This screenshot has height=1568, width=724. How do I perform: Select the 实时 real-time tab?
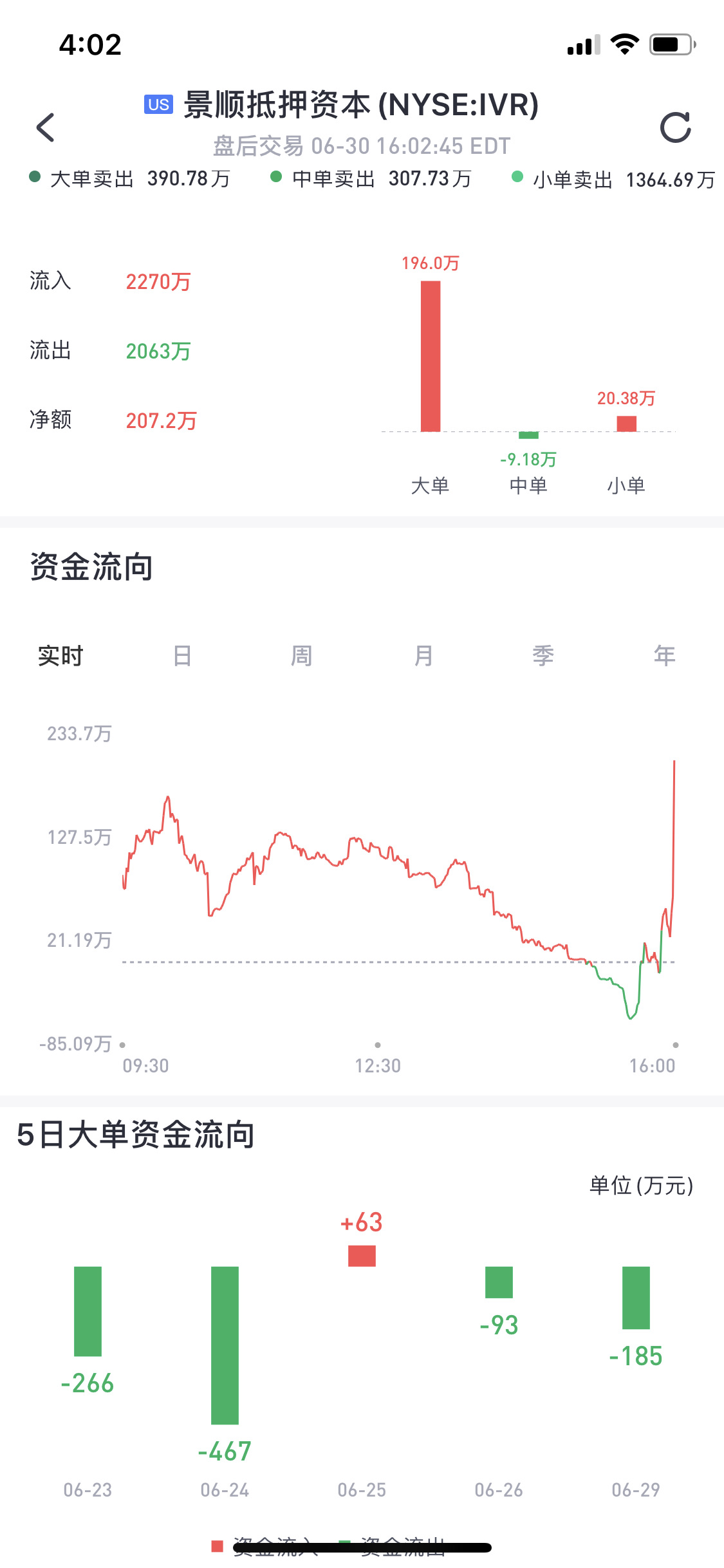(x=61, y=656)
